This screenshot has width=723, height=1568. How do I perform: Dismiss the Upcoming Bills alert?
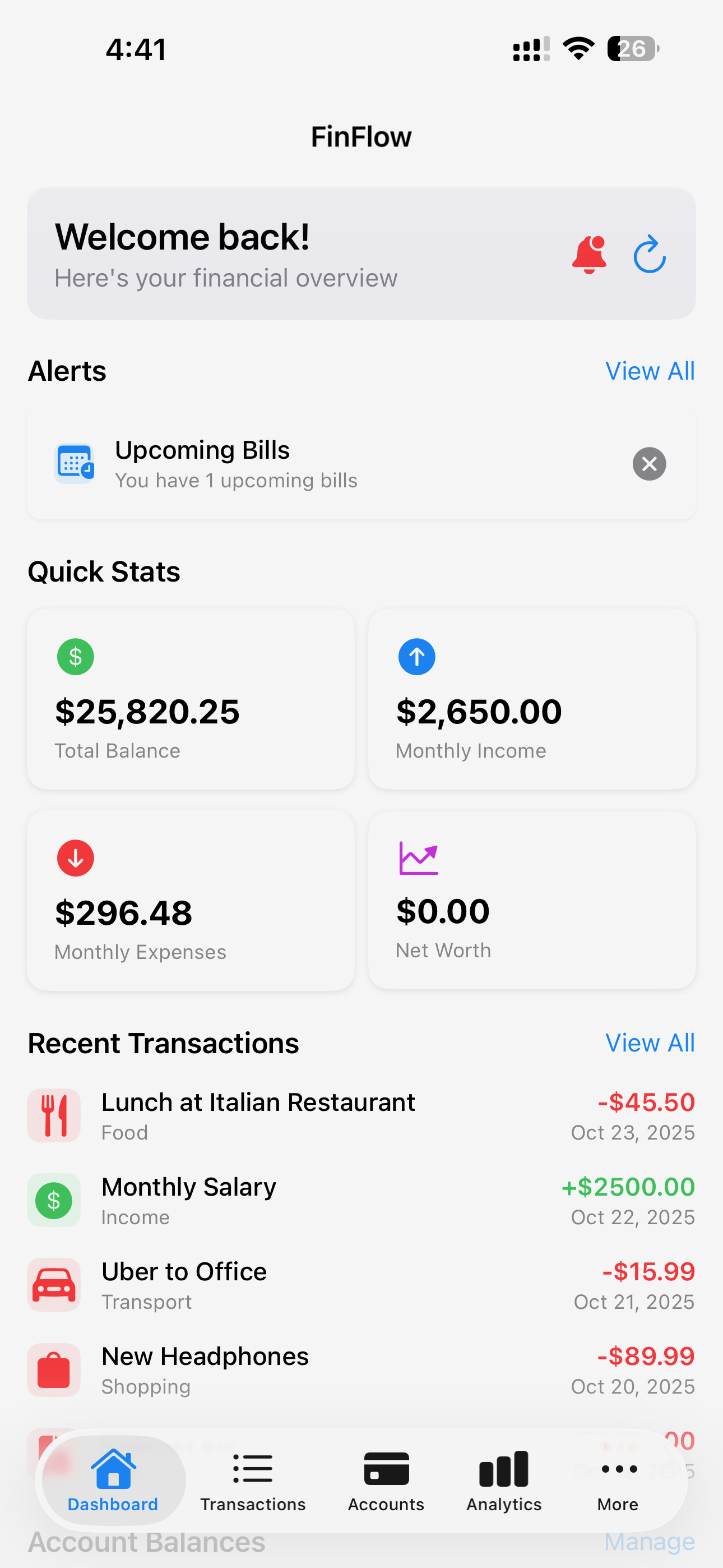tap(649, 463)
